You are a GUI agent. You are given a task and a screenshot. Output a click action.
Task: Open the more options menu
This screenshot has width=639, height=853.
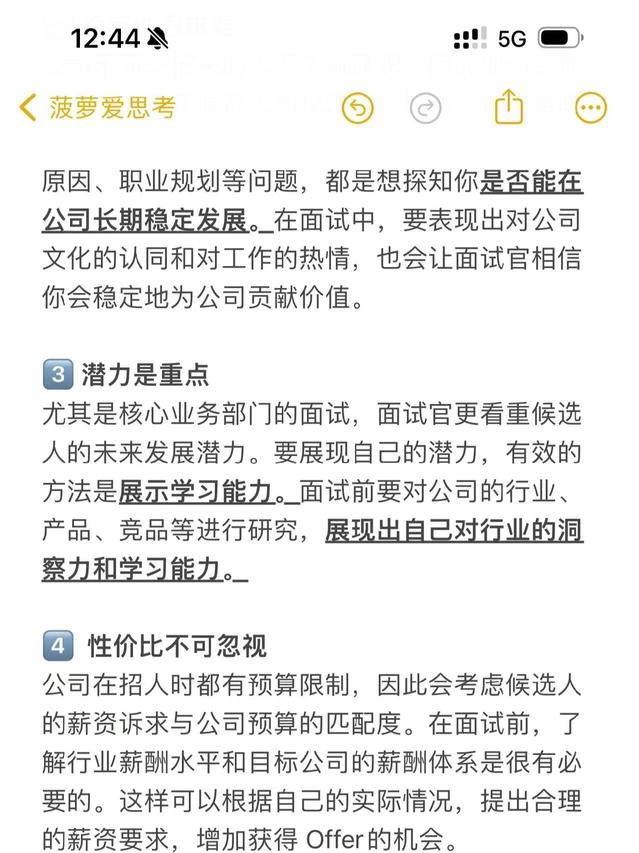tap(591, 108)
